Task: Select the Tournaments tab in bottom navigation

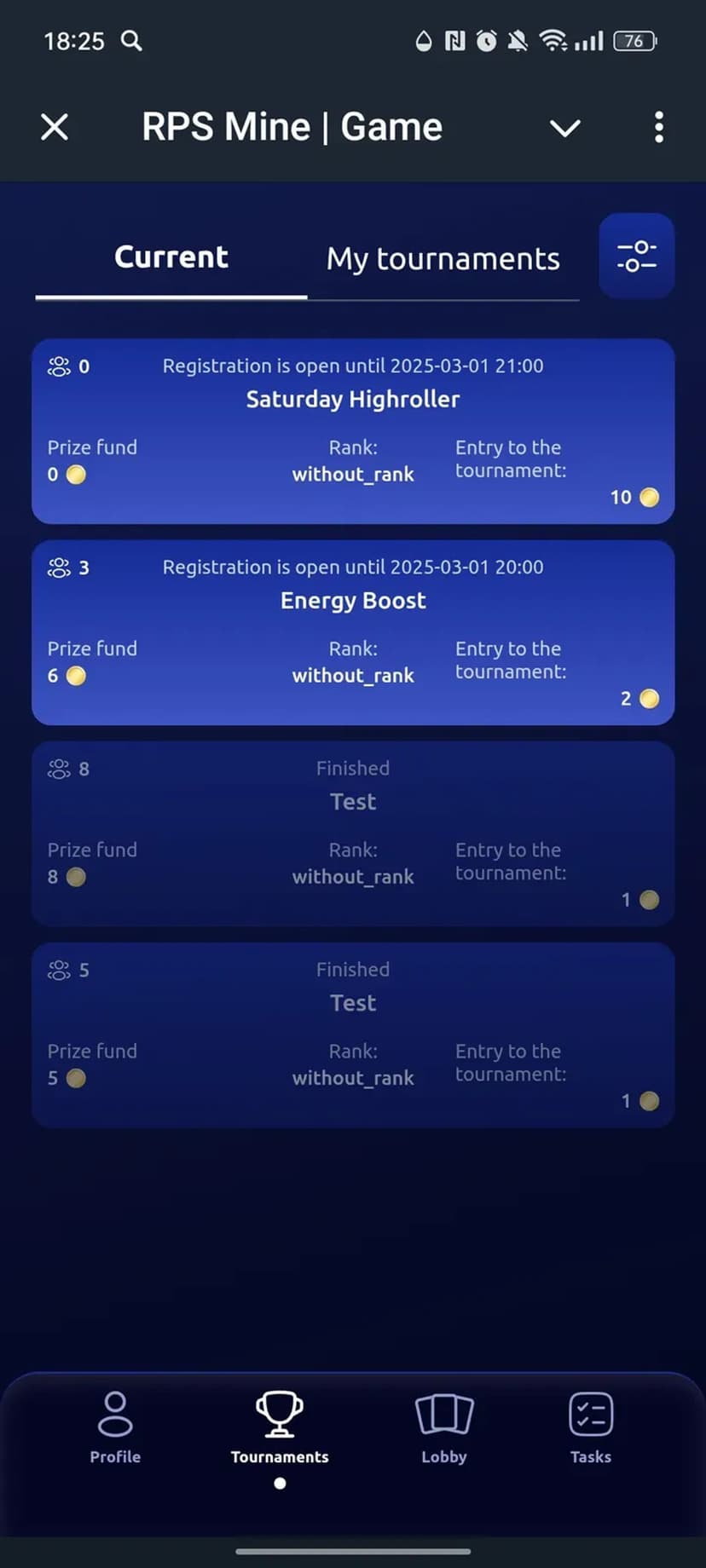Action: pyautogui.click(x=280, y=1427)
